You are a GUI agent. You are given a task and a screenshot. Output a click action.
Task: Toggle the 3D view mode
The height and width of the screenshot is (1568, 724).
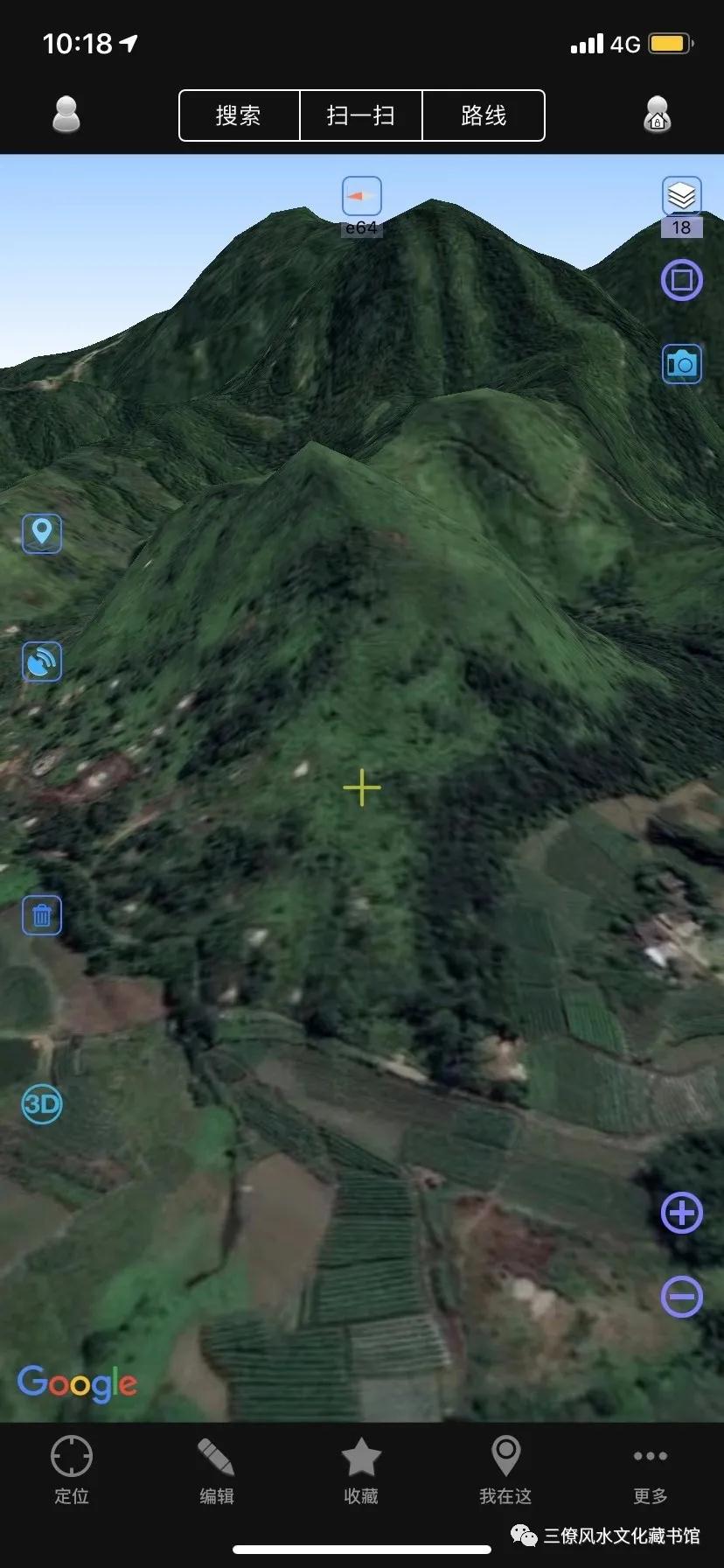tap(42, 1104)
